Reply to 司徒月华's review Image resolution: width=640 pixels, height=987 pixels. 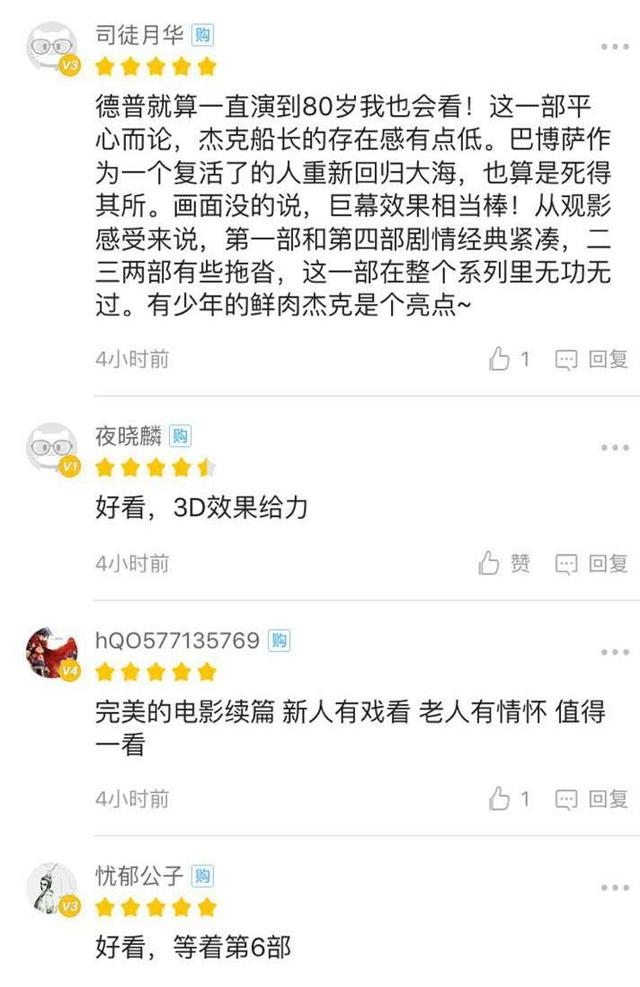click(x=592, y=359)
